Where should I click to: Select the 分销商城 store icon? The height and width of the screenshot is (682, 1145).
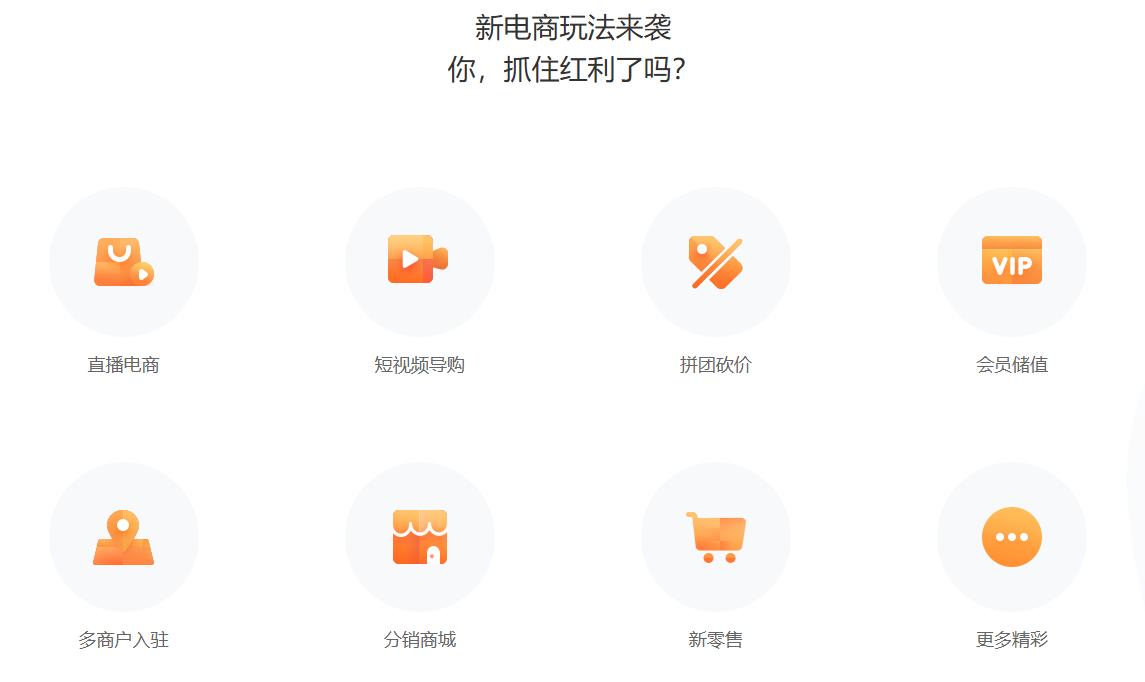coord(419,537)
